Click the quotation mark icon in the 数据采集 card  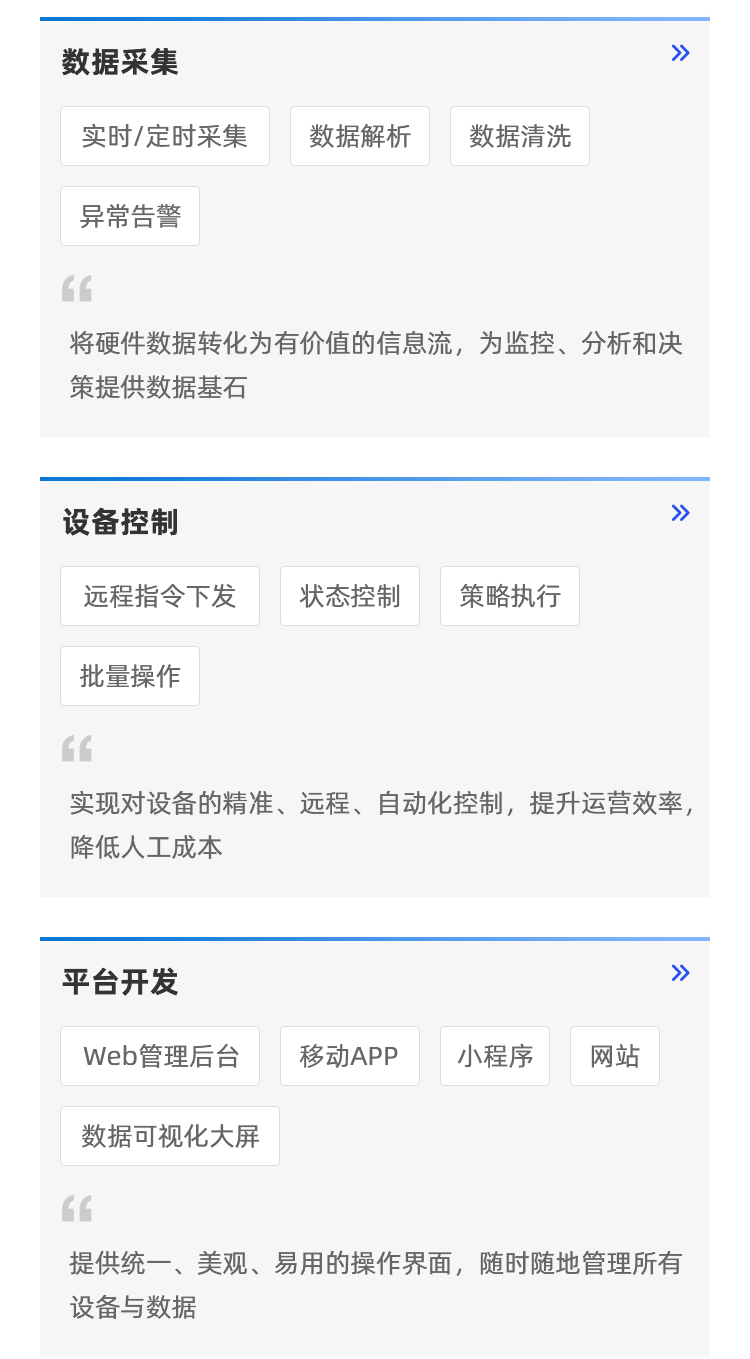coord(77,288)
